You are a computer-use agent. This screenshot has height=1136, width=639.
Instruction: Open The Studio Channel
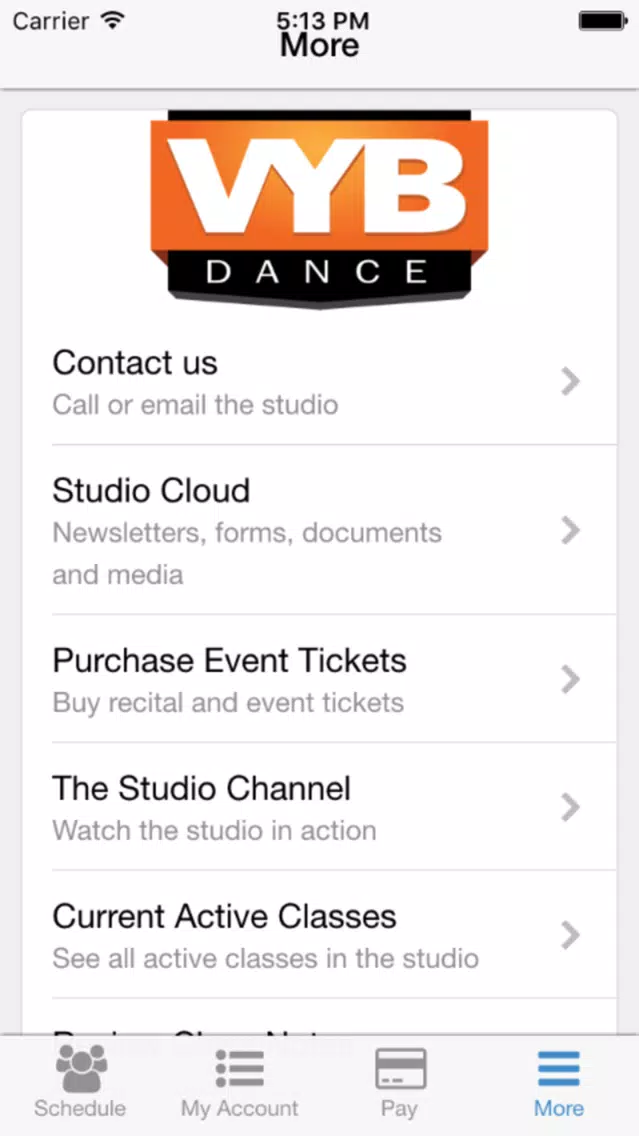click(320, 806)
